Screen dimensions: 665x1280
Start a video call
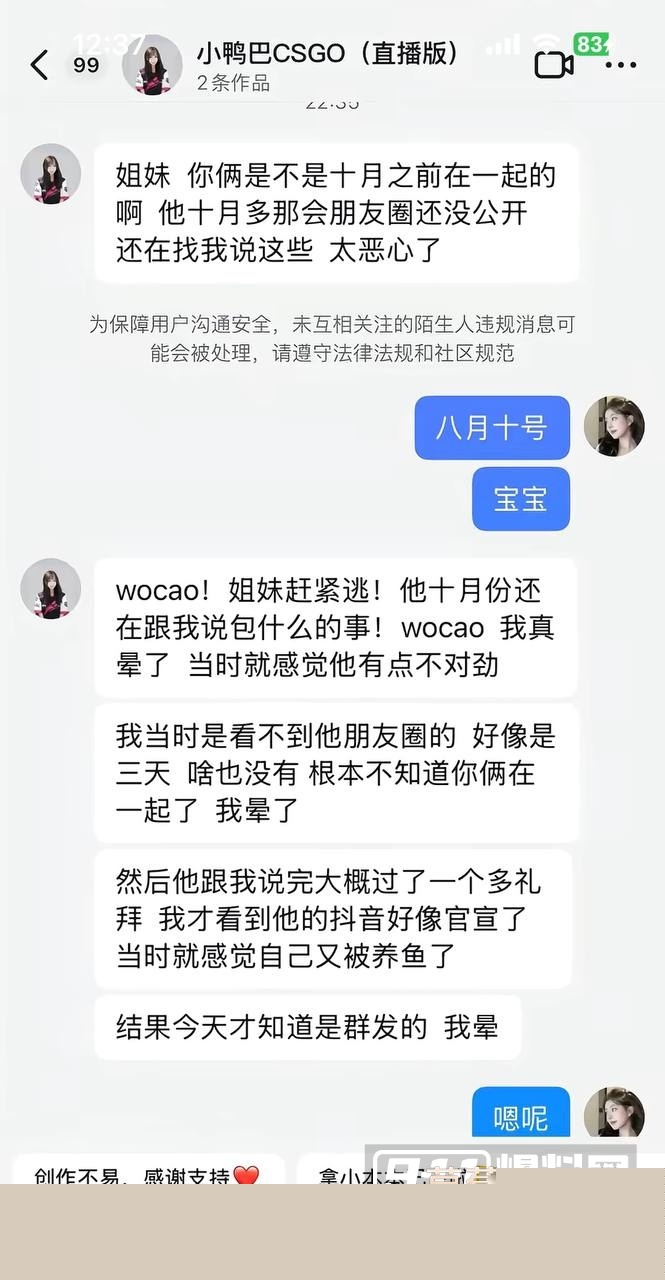tap(554, 66)
